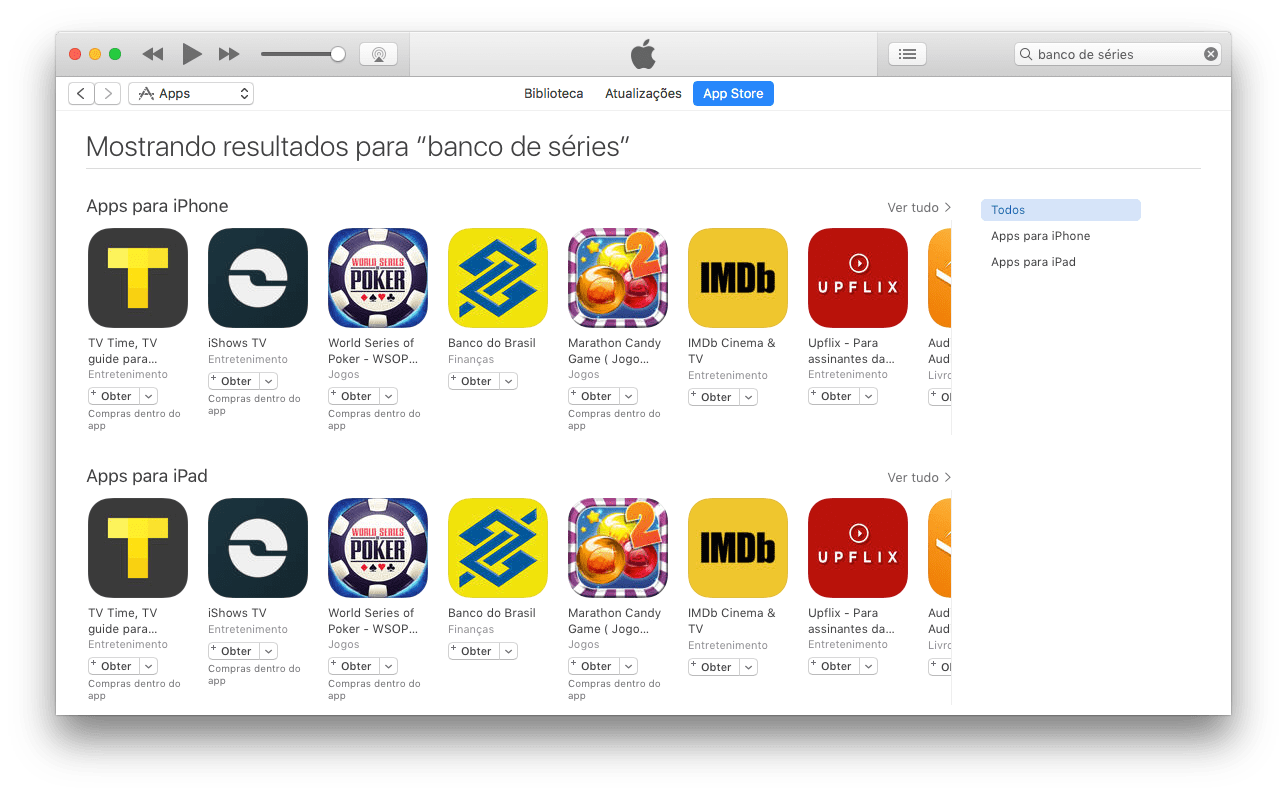Screen dimensions: 1287x795
Task: Open Upflix app in iPad section
Action: [858, 548]
